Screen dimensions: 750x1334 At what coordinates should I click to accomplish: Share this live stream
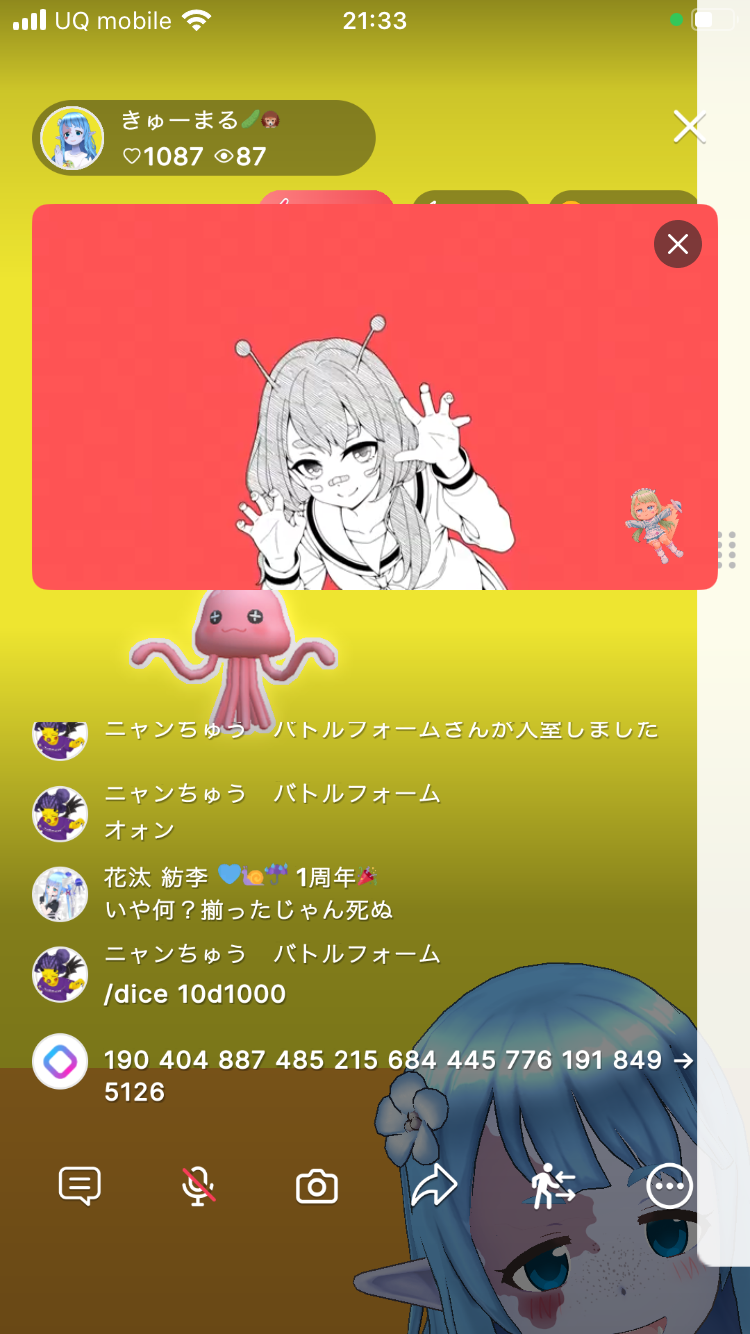coord(434,1187)
